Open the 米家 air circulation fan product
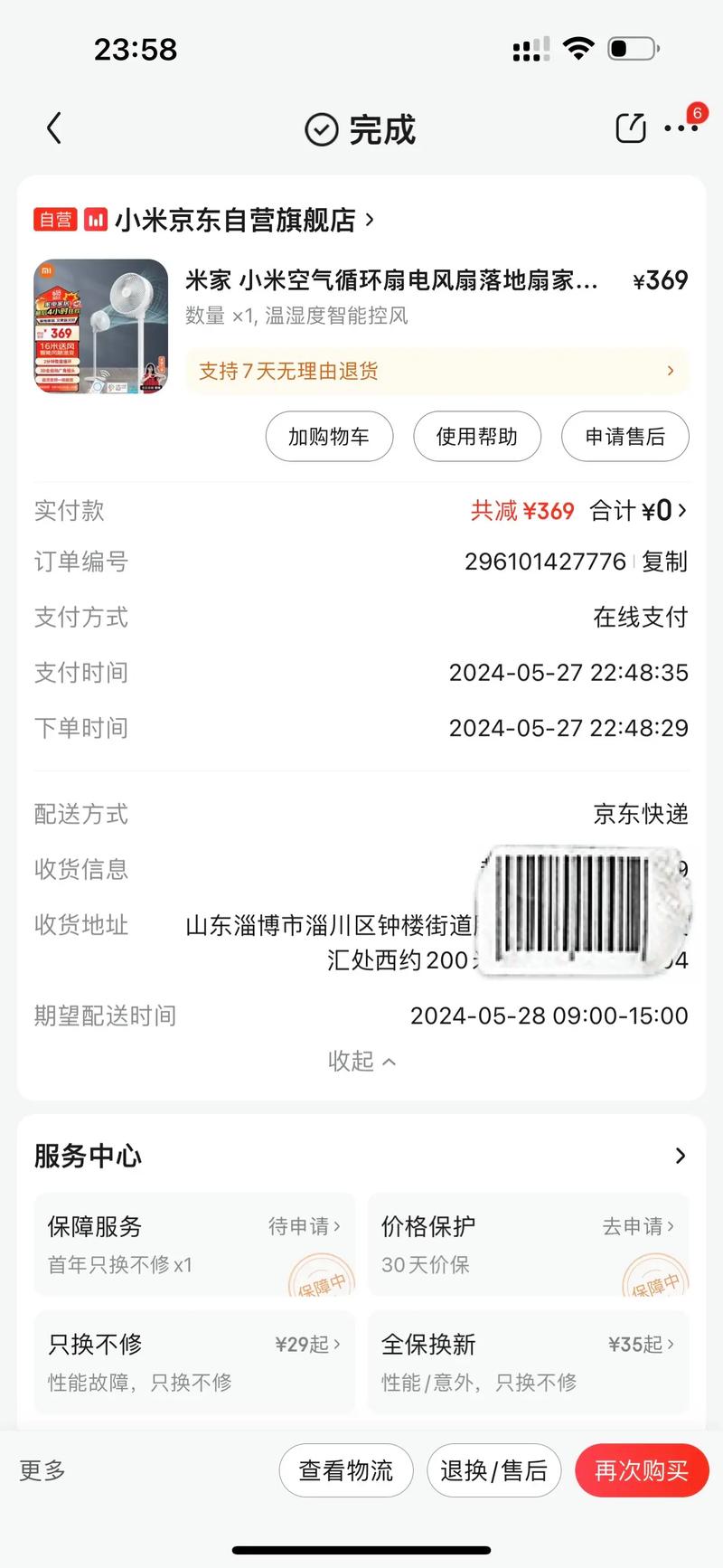The width and height of the screenshot is (723, 1568). click(391, 280)
